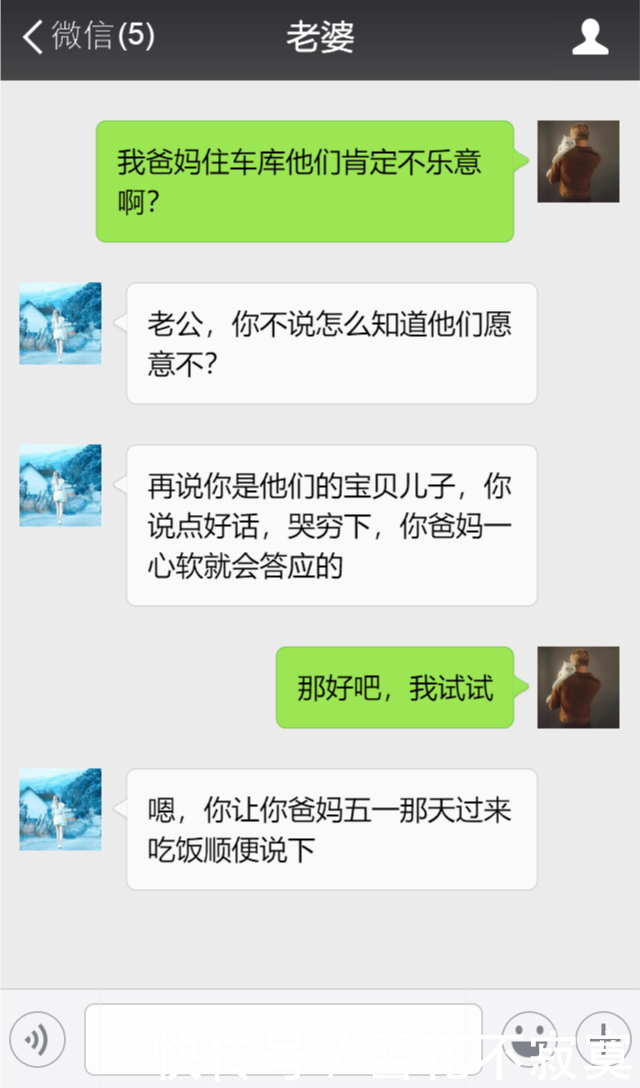Open the plus attachment menu
640x1088 pixels.
pos(604,1040)
